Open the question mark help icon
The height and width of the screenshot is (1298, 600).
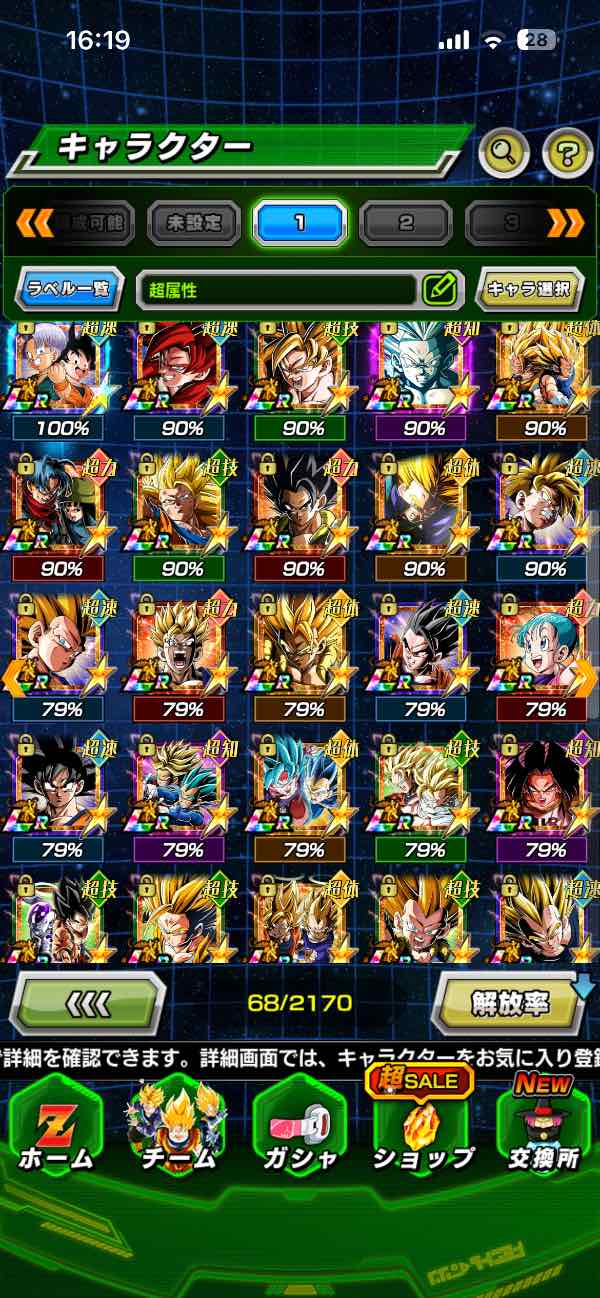point(567,153)
